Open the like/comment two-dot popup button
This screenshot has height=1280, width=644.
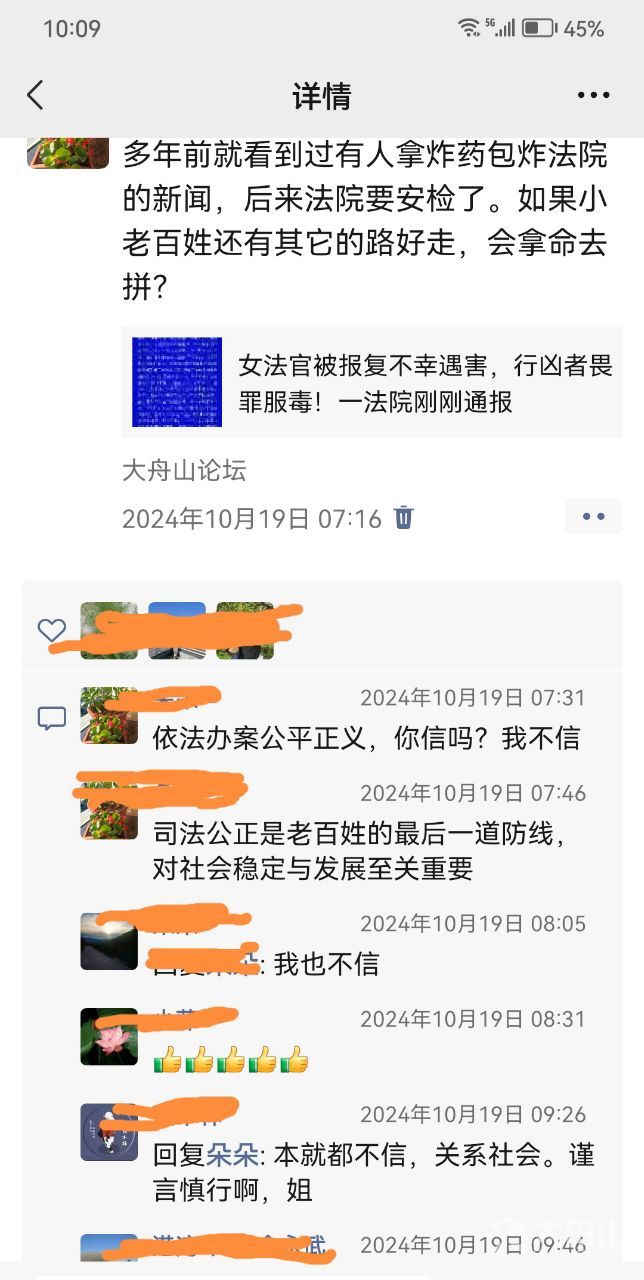click(593, 517)
